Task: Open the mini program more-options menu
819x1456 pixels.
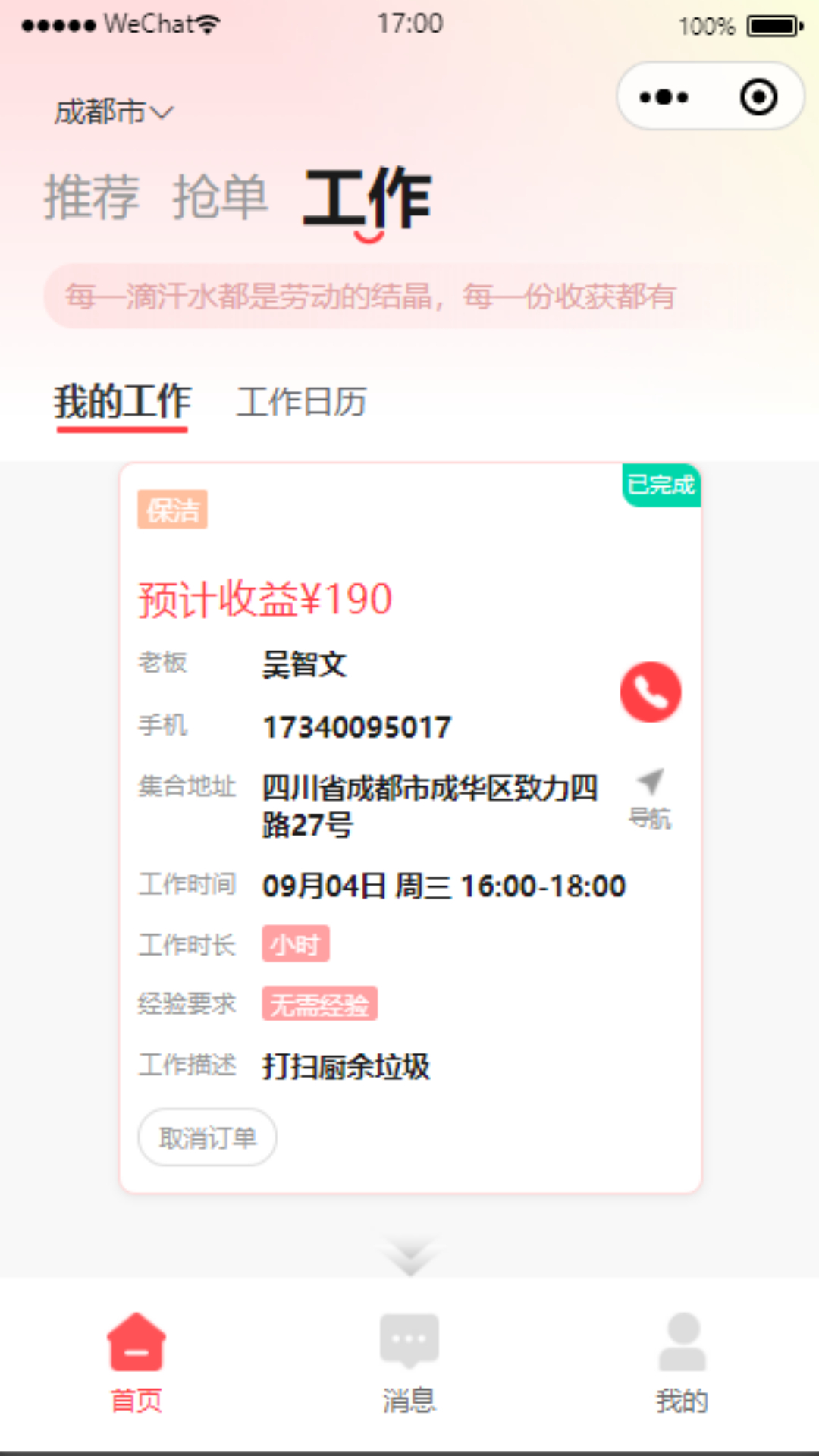Action: pyautogui.click(x=664, y=97)
